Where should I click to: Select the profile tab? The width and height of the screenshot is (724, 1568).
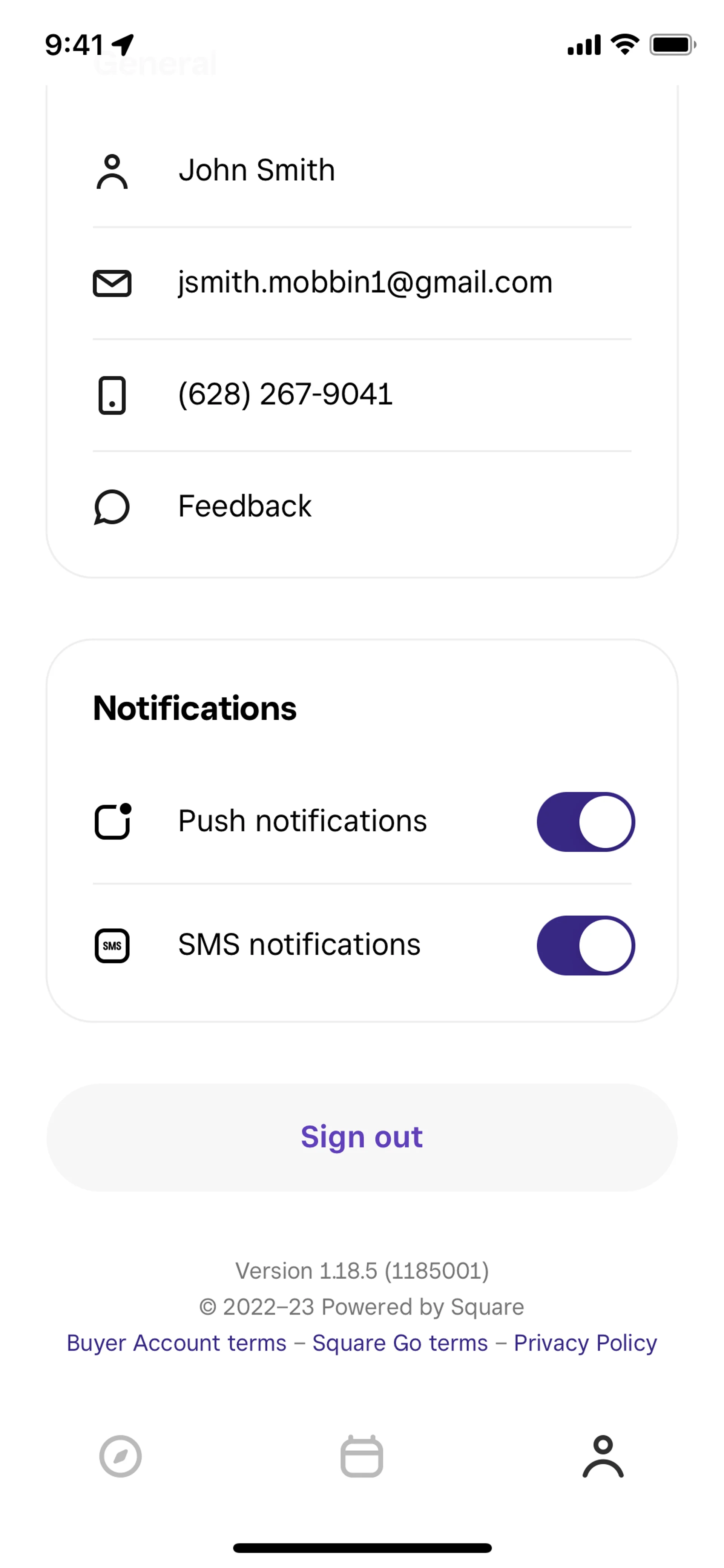[602, 1456]
